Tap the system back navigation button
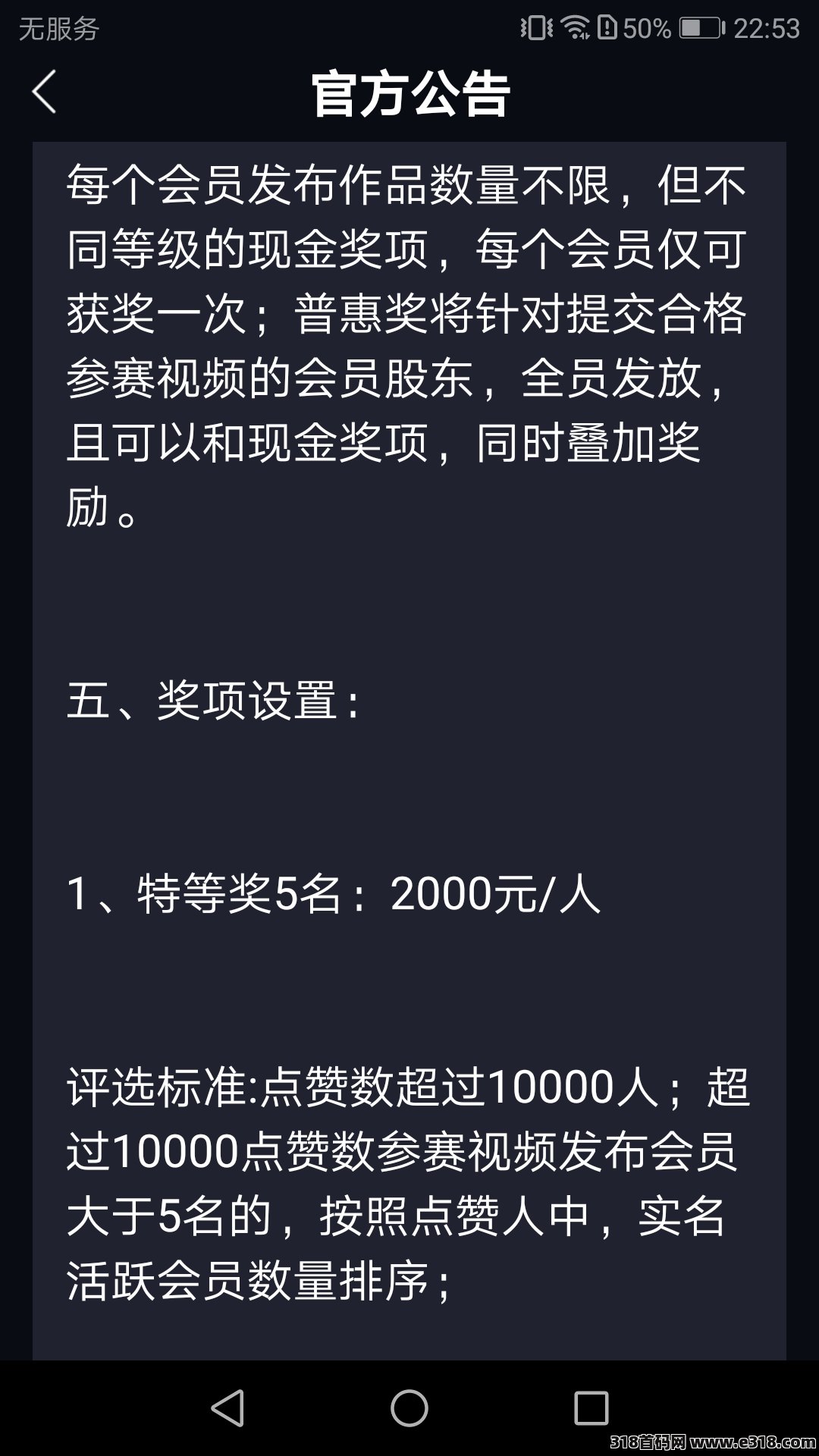The height and width of the screenshot is (1456, 819). point(227,1408)
